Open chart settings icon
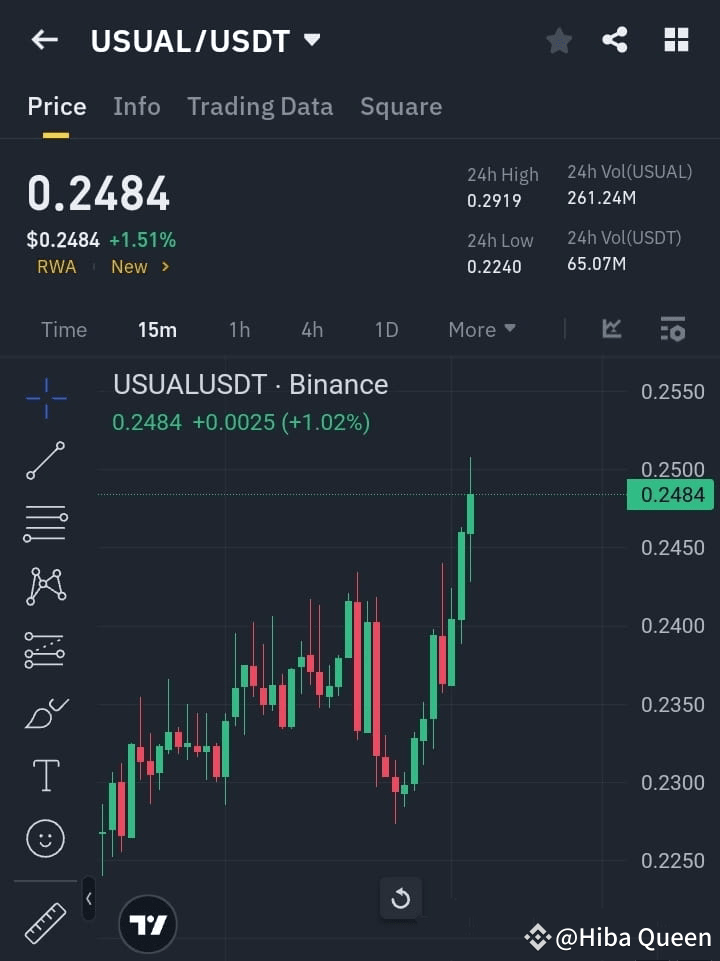This screenshot has height=961, width=720. (x=673, y=329)
